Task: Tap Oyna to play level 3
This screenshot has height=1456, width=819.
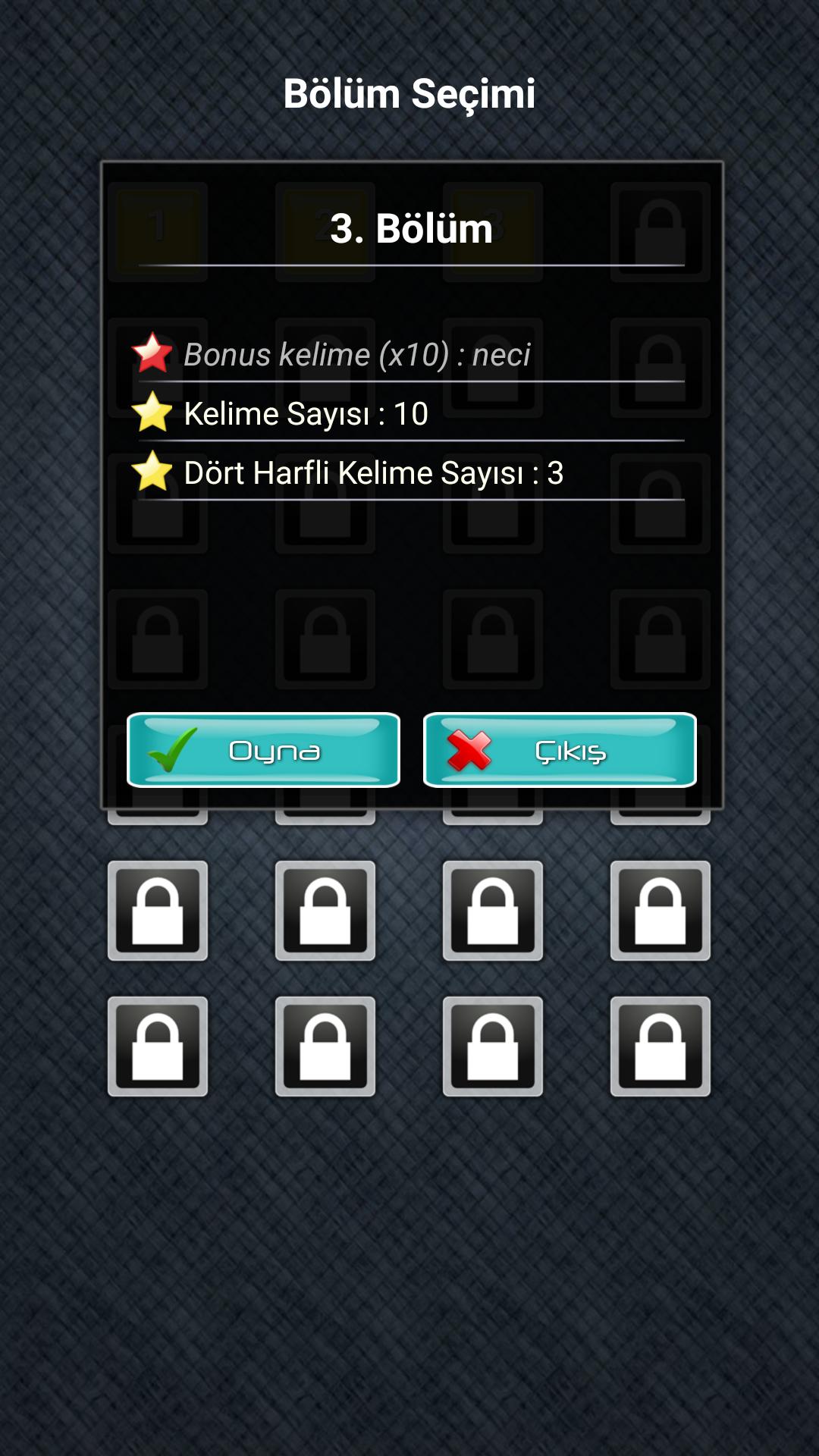Action: pyautogui.click(x=263, y=750)
